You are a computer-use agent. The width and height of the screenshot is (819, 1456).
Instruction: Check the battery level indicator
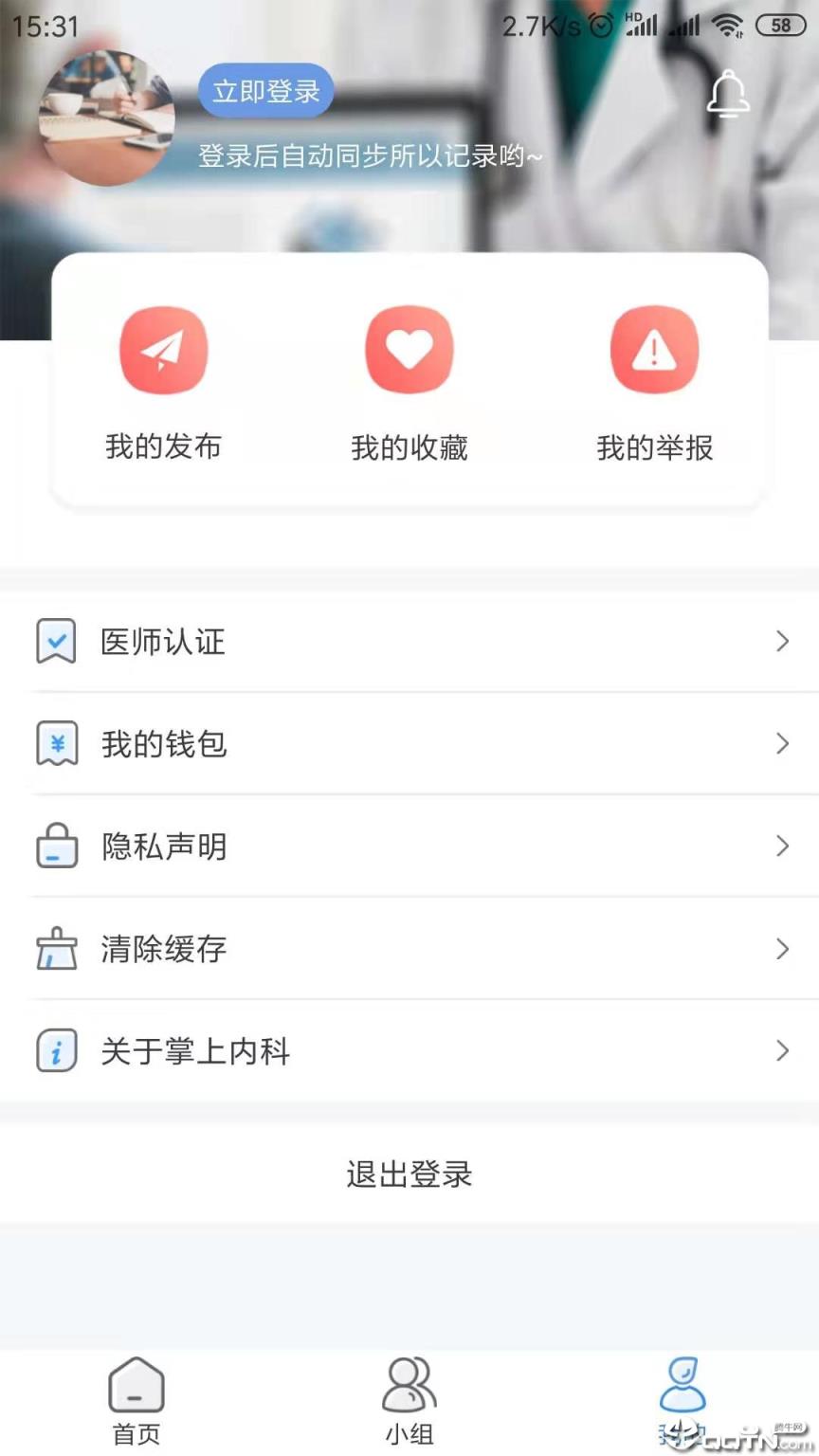780,26
